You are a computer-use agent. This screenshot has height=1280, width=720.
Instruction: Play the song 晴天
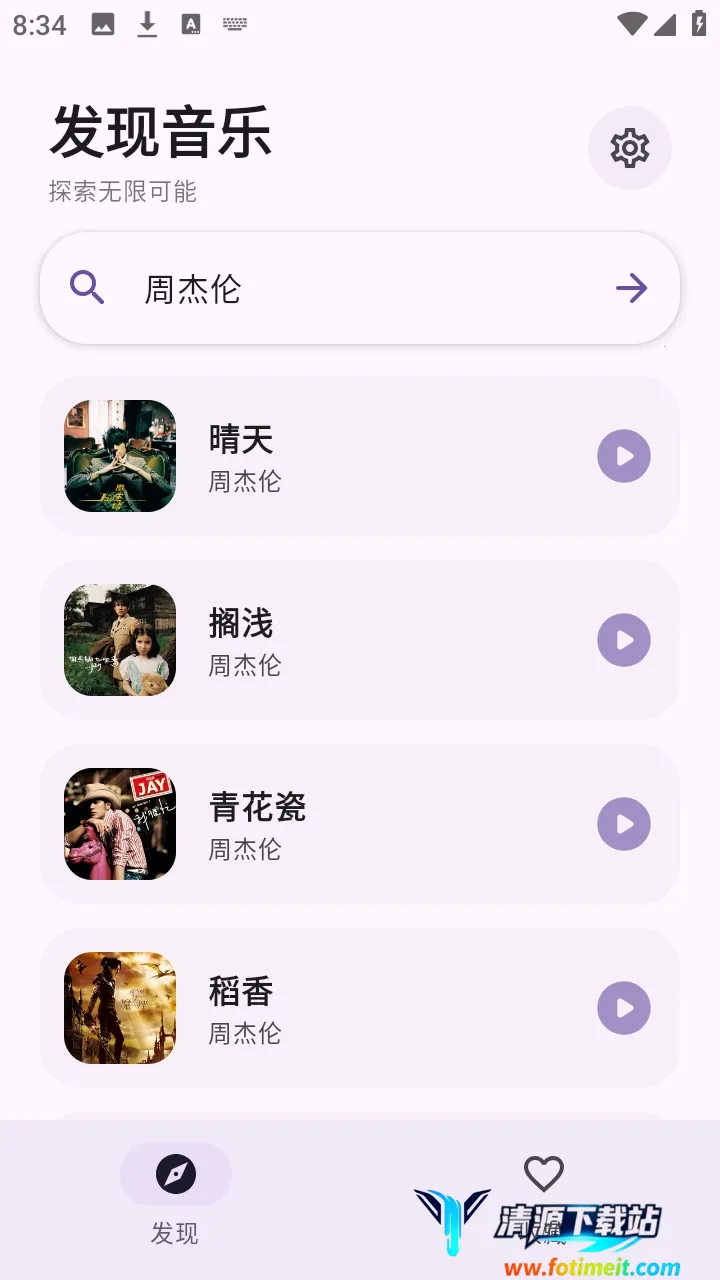coord(624,456)
